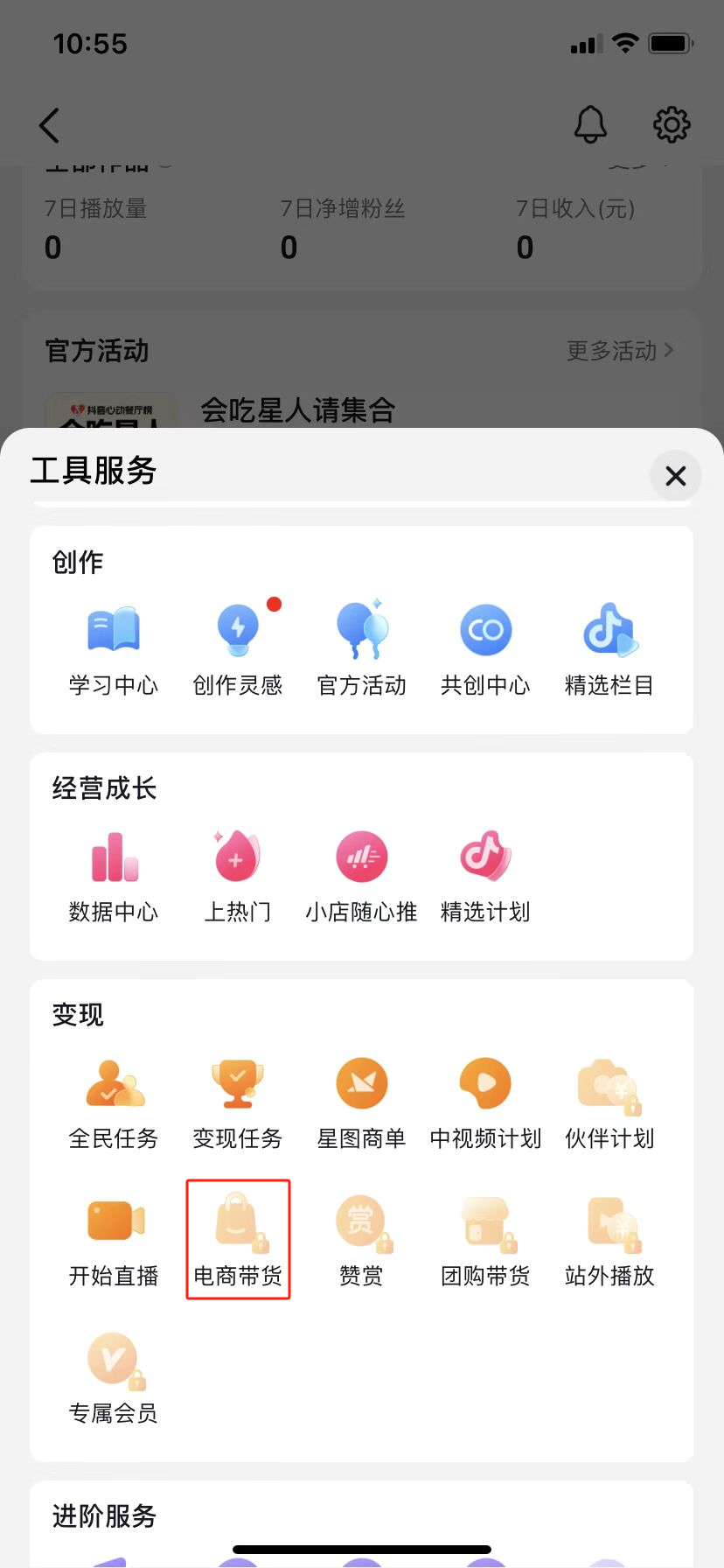Open 学习中心
Screen dimensions: 724x1568
tap(114, 649)
